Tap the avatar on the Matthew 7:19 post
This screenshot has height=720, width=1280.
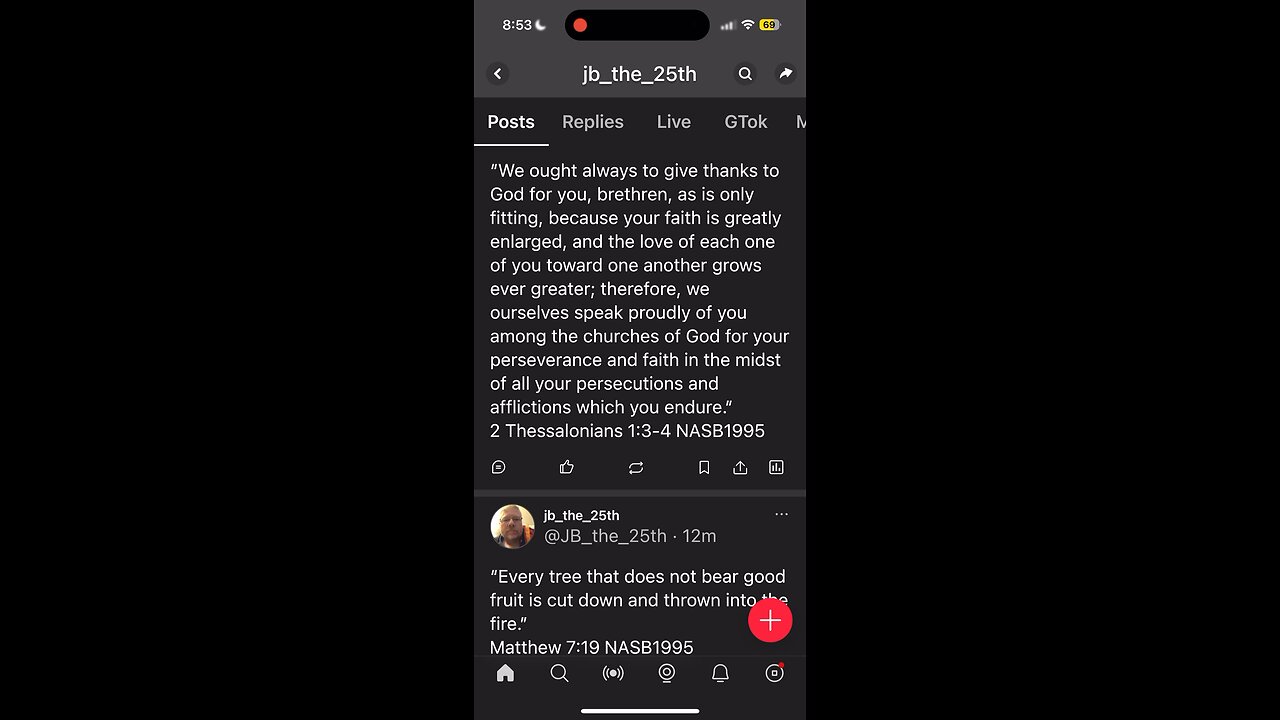pyautogui.click(x=513, y=527)
